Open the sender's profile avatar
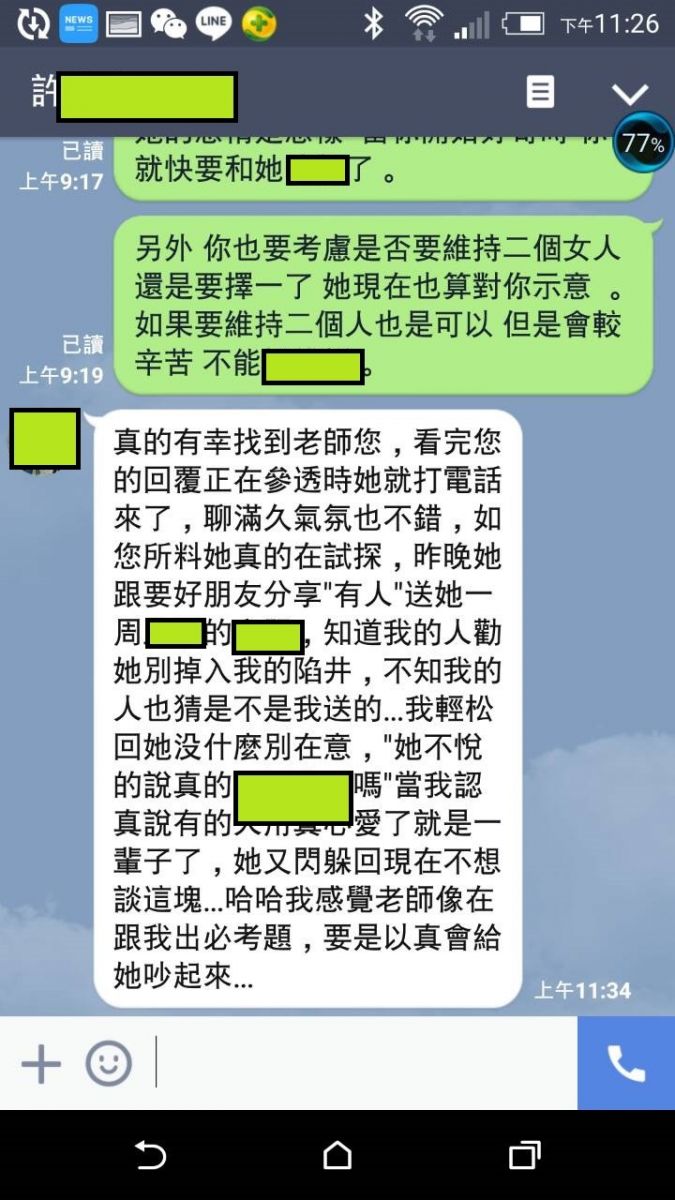The height and width of the screenshot is (1200, 675). pyautogui.click(x=44, y=439)
